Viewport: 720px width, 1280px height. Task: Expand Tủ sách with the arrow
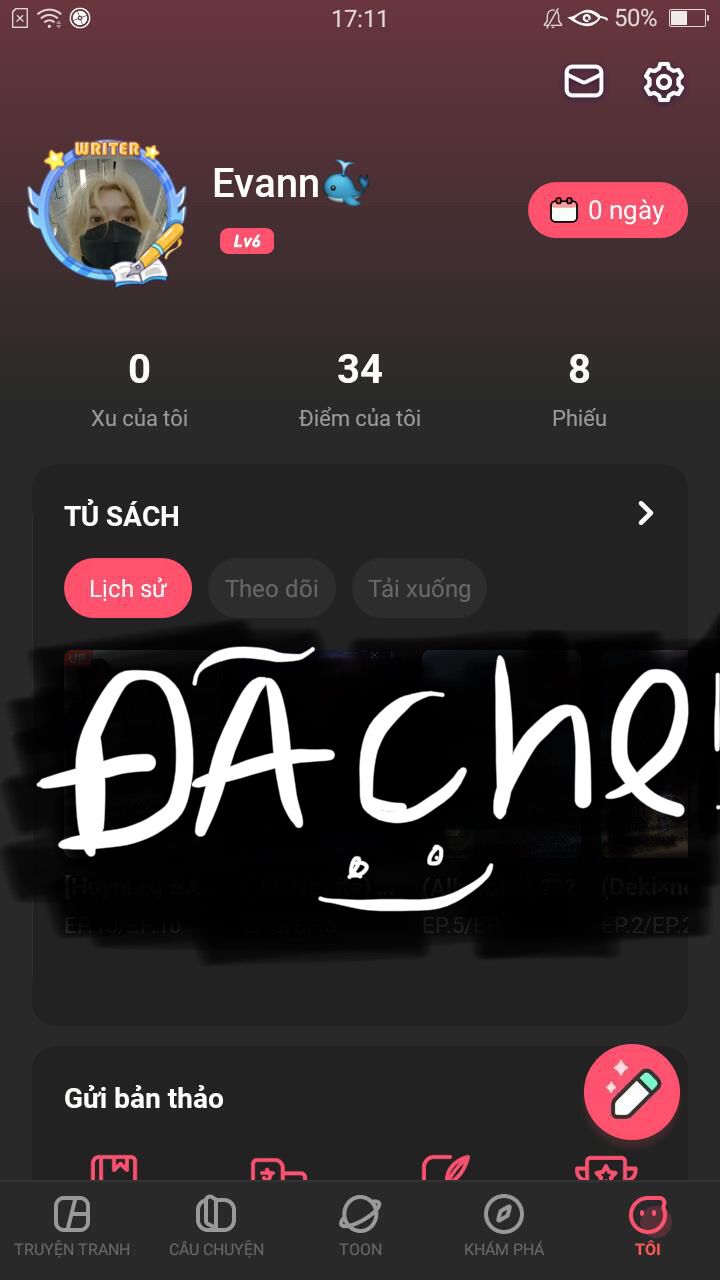(x=646, y=514)
